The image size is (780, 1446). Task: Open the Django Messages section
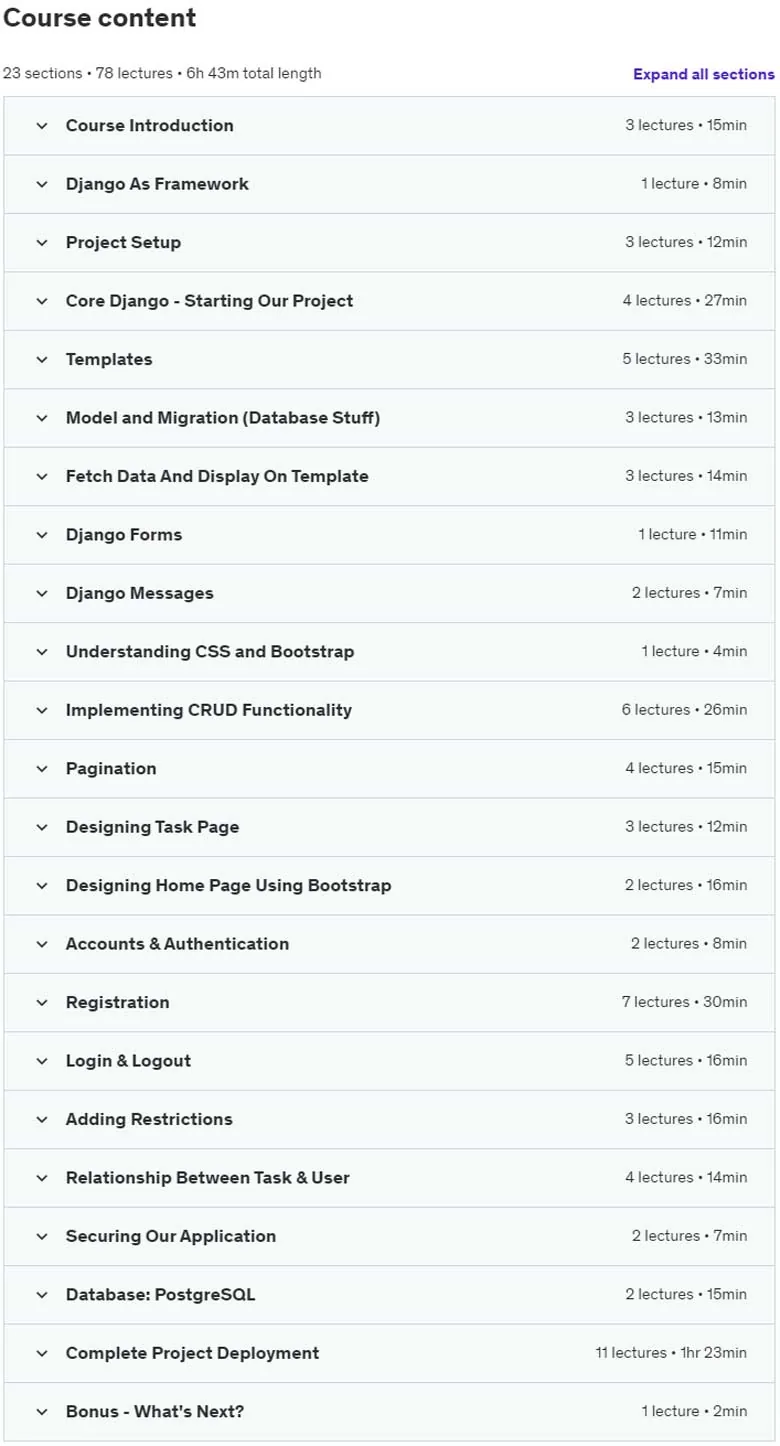(389, 594)
